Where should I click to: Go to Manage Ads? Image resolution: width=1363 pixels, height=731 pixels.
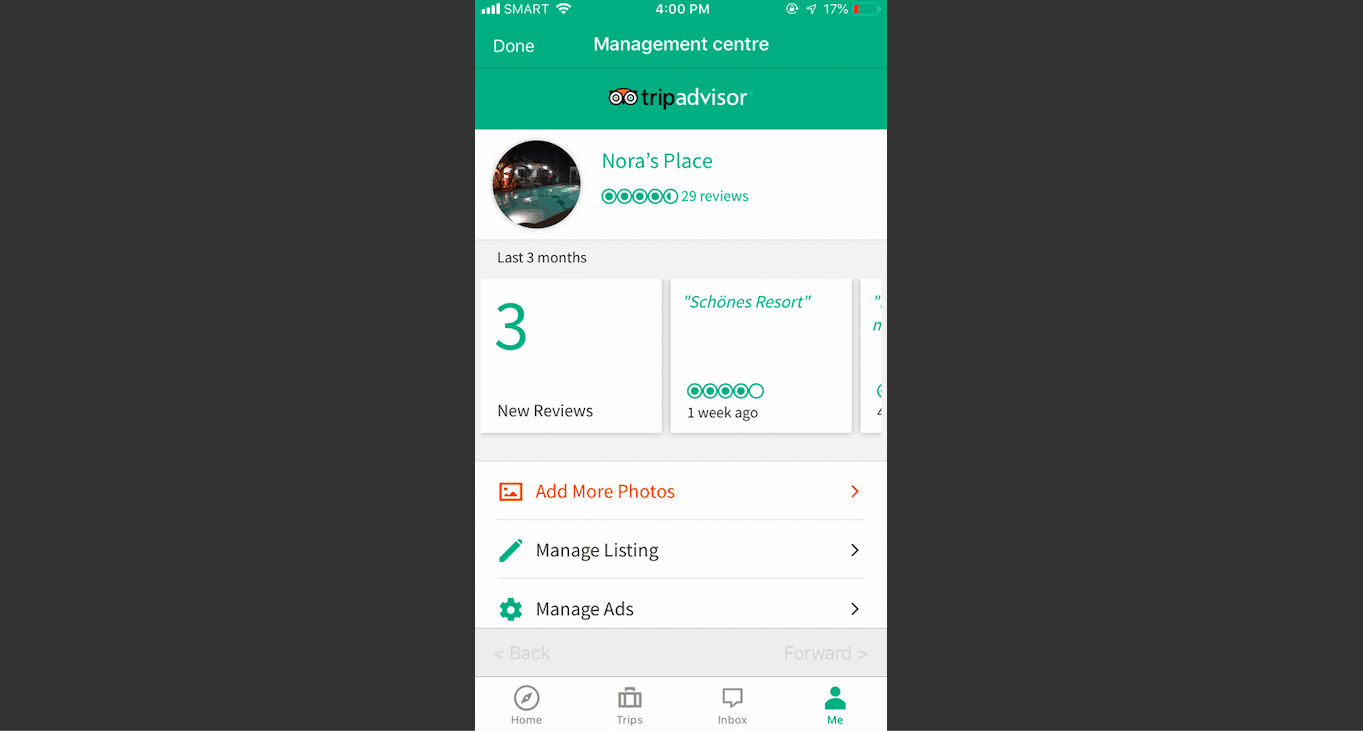680,608
